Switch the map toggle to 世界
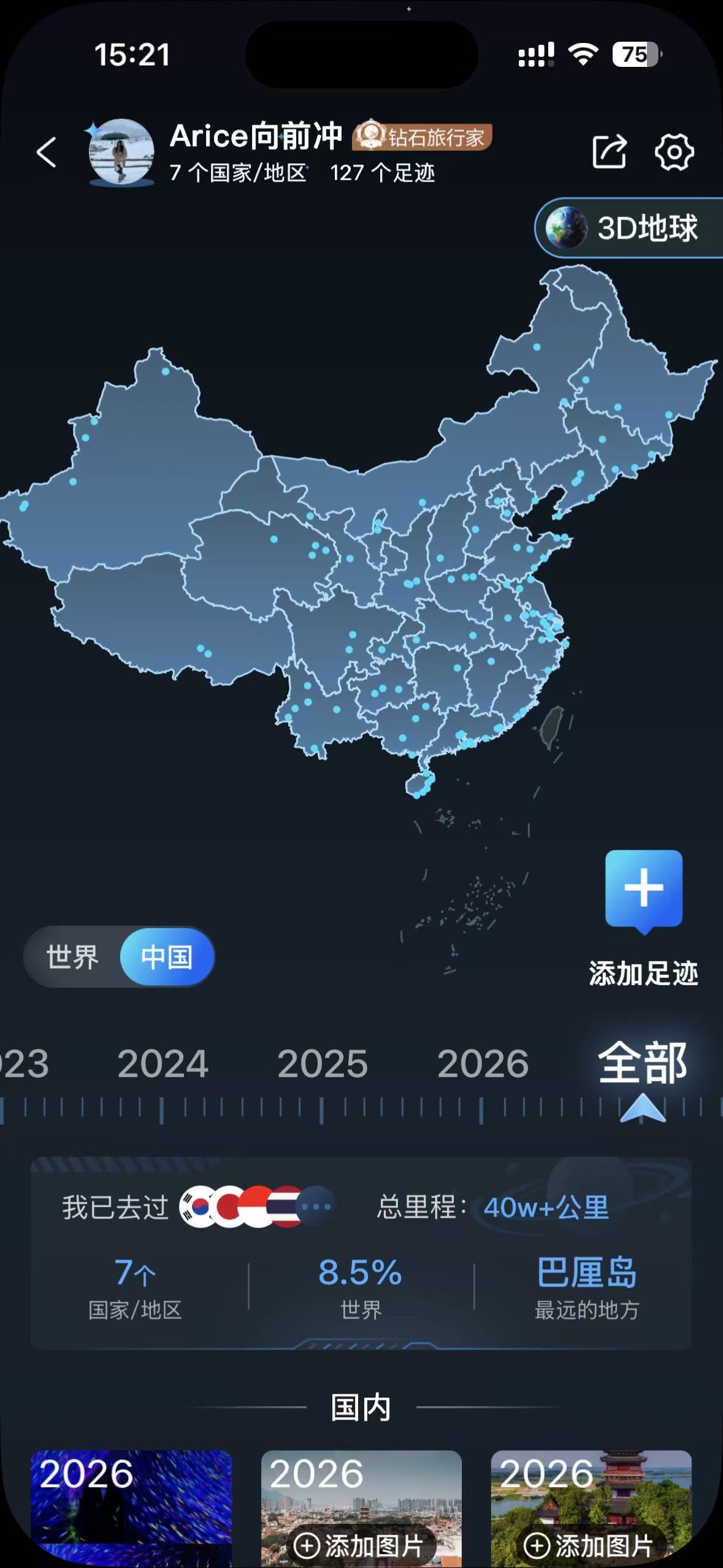Screen dimensions: 723x1568 pyautogui.click(x=74, y=956)
